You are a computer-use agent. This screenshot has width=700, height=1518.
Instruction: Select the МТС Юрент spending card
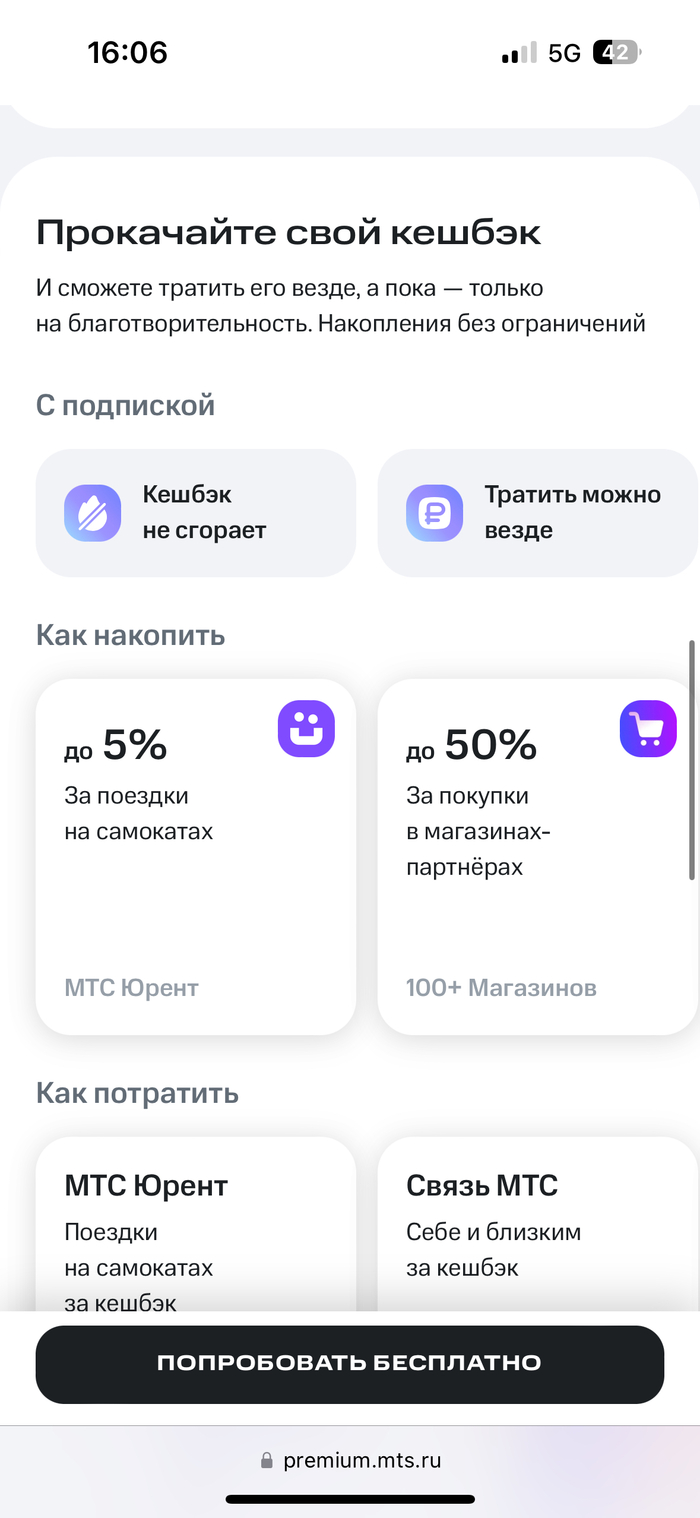pyautogui.click(x=196, y=1230)
